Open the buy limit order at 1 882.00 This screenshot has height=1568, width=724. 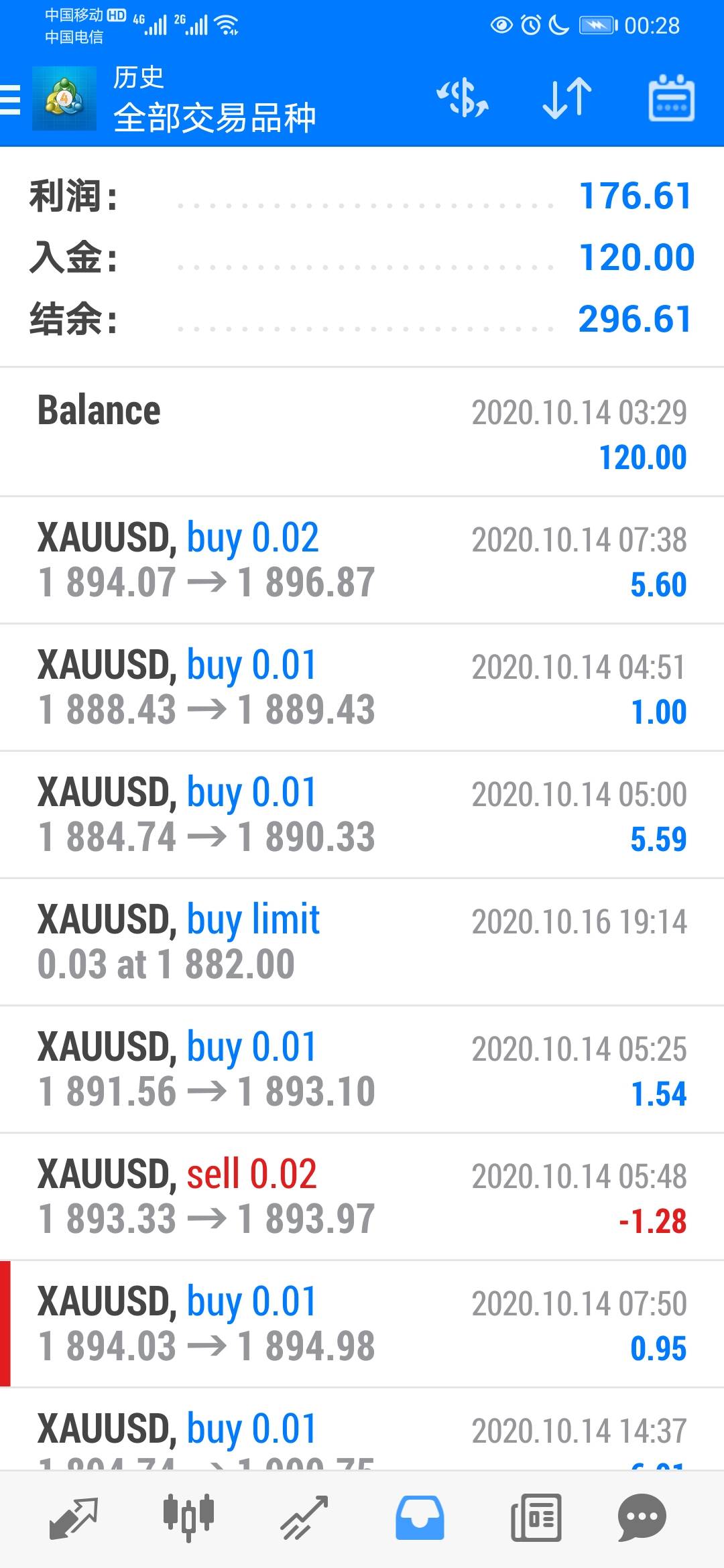pos(362,941)
